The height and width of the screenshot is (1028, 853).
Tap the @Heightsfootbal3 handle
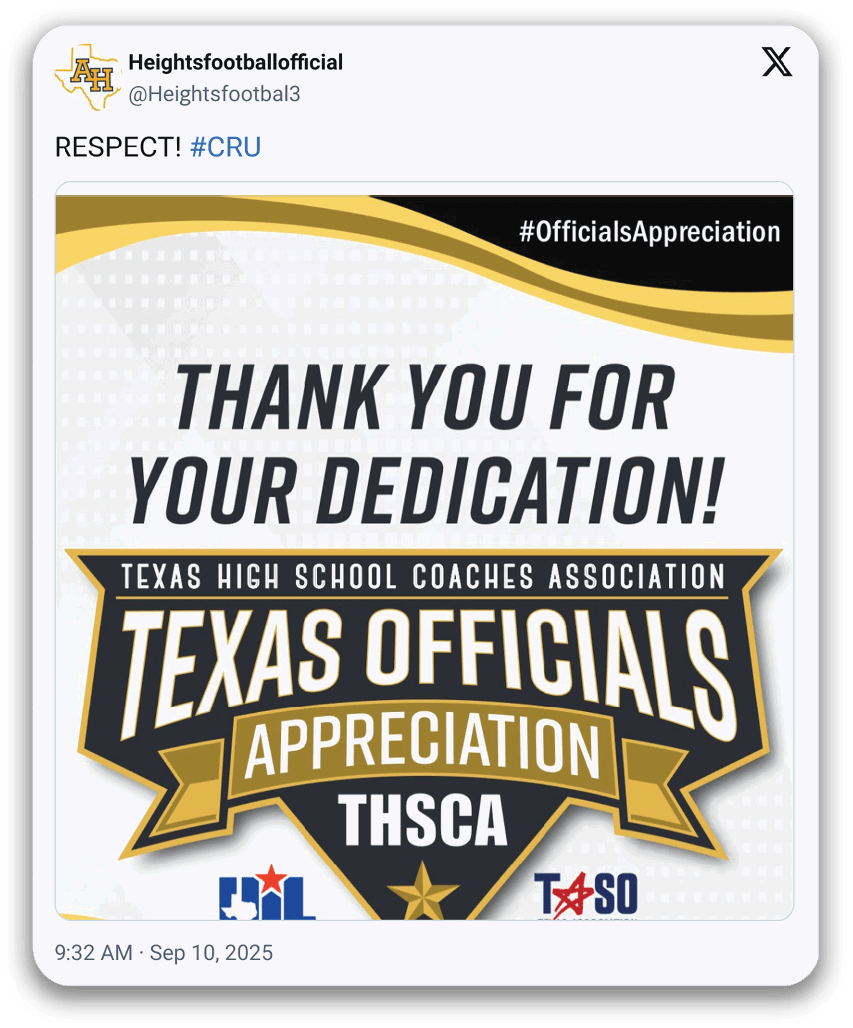pyautogui.click(x=214, y=95)
